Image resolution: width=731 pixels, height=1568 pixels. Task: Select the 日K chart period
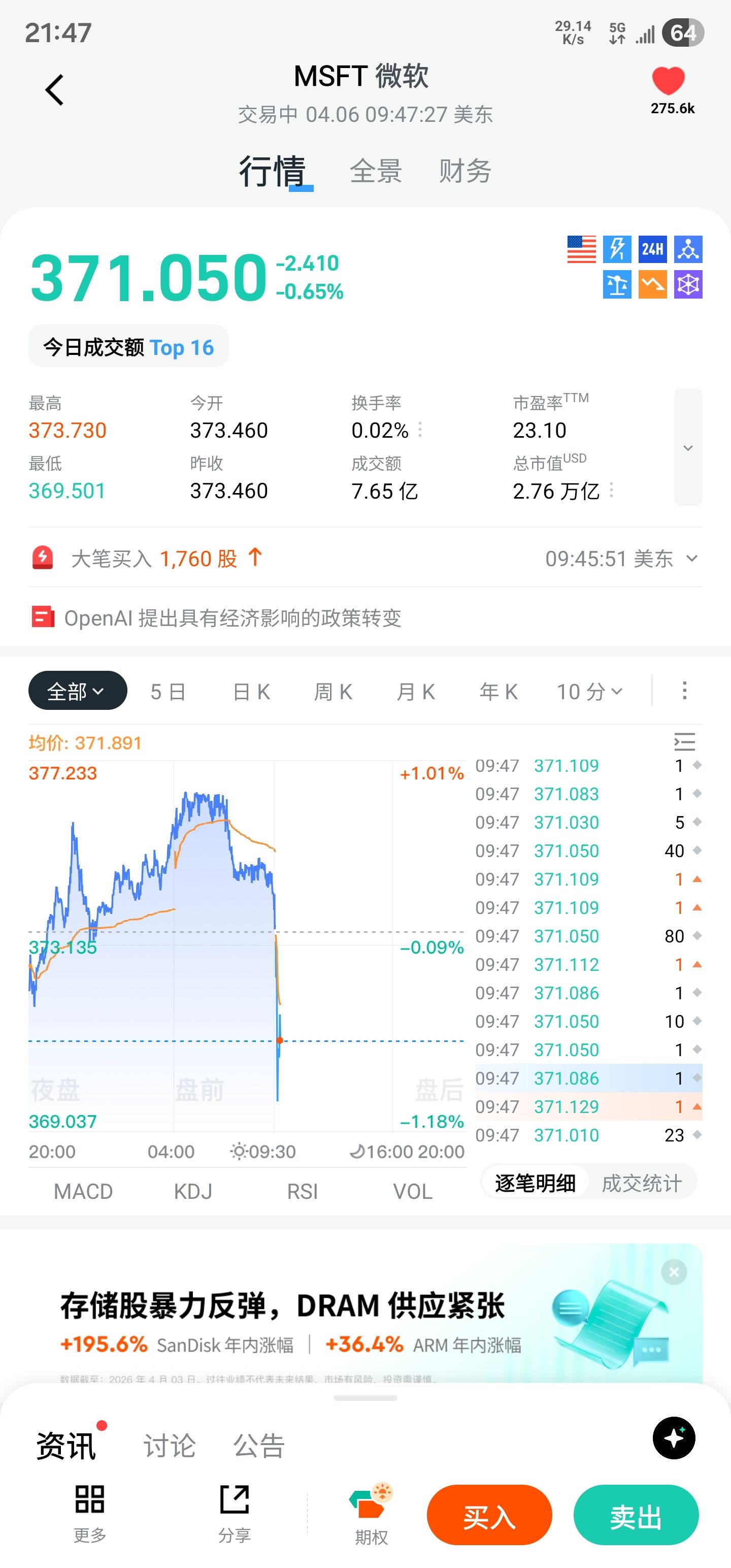point(251,692)
